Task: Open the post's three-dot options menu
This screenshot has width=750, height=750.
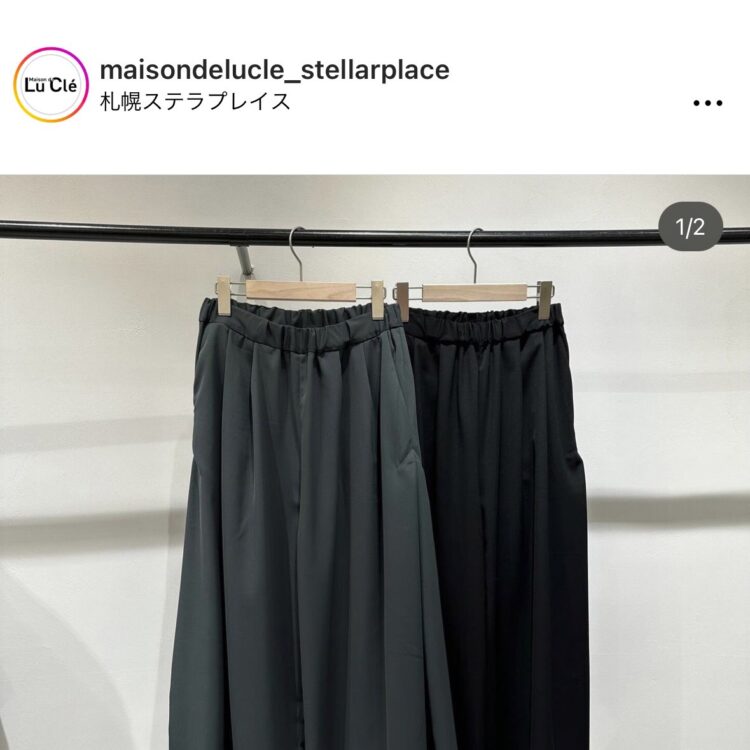Action: click(x=707, y=102)
